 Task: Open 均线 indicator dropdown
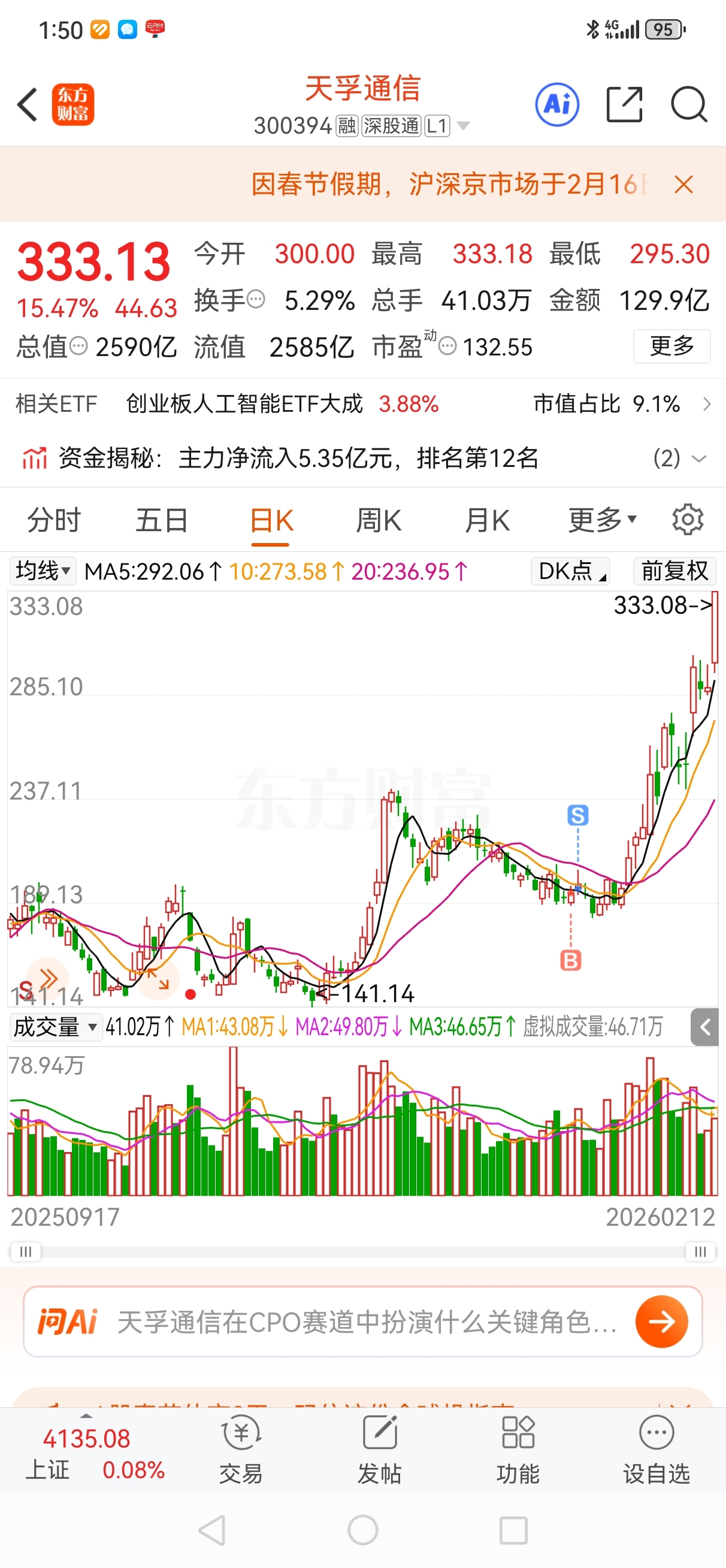pyautogui.click(x=42, y=571)
